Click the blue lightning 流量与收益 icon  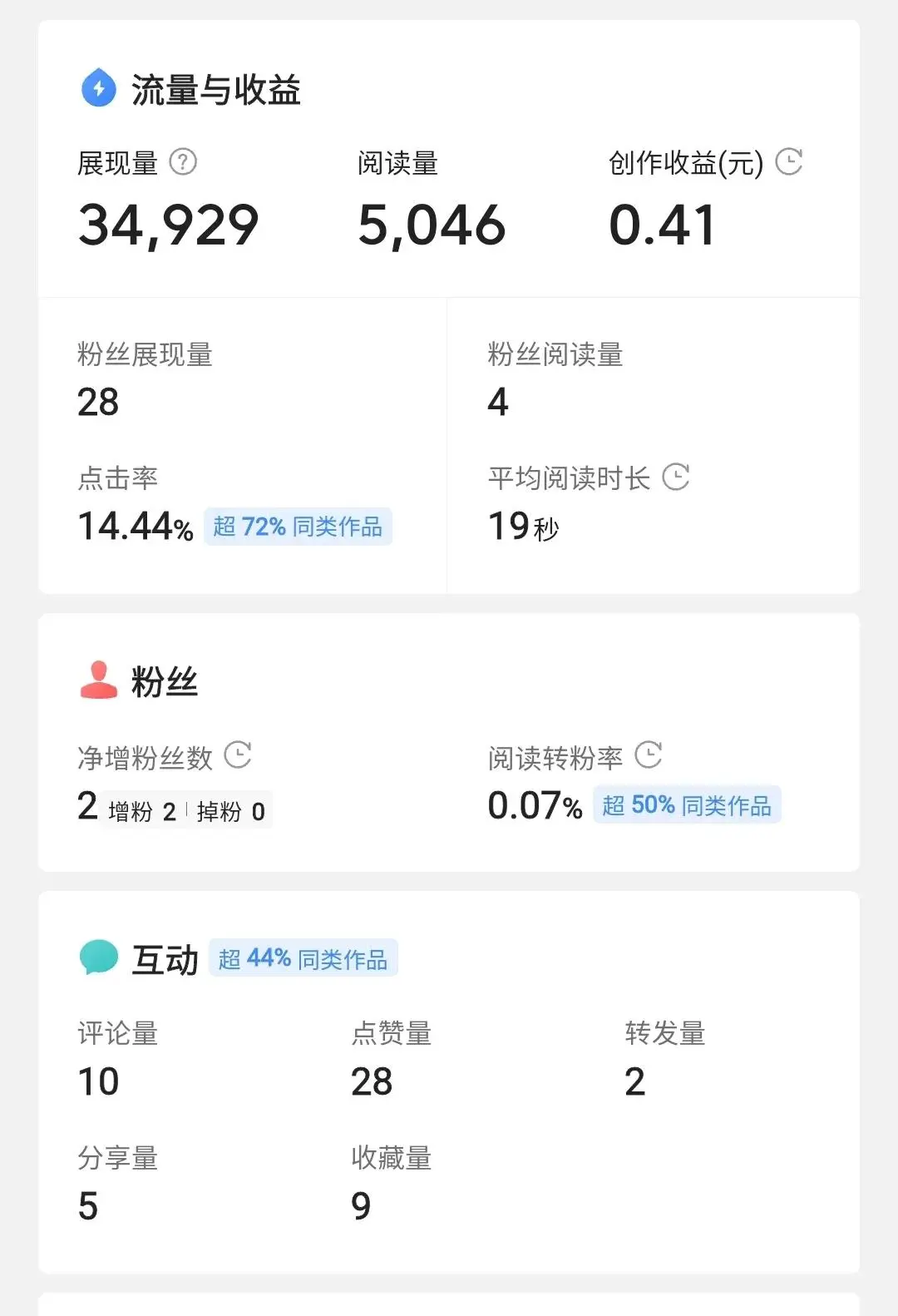pos(96,88)
